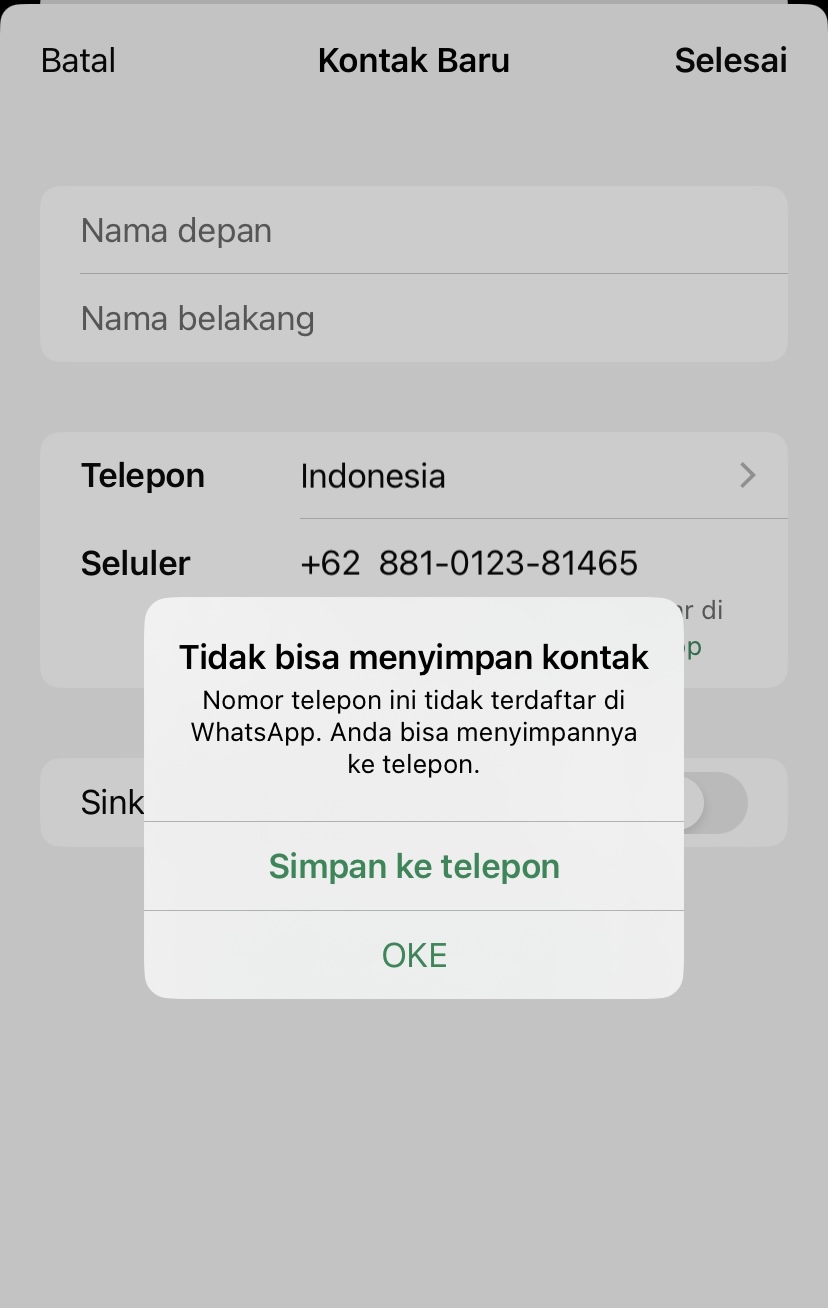
Task: Cancel new contact with Batal
Action: [78, 60]
